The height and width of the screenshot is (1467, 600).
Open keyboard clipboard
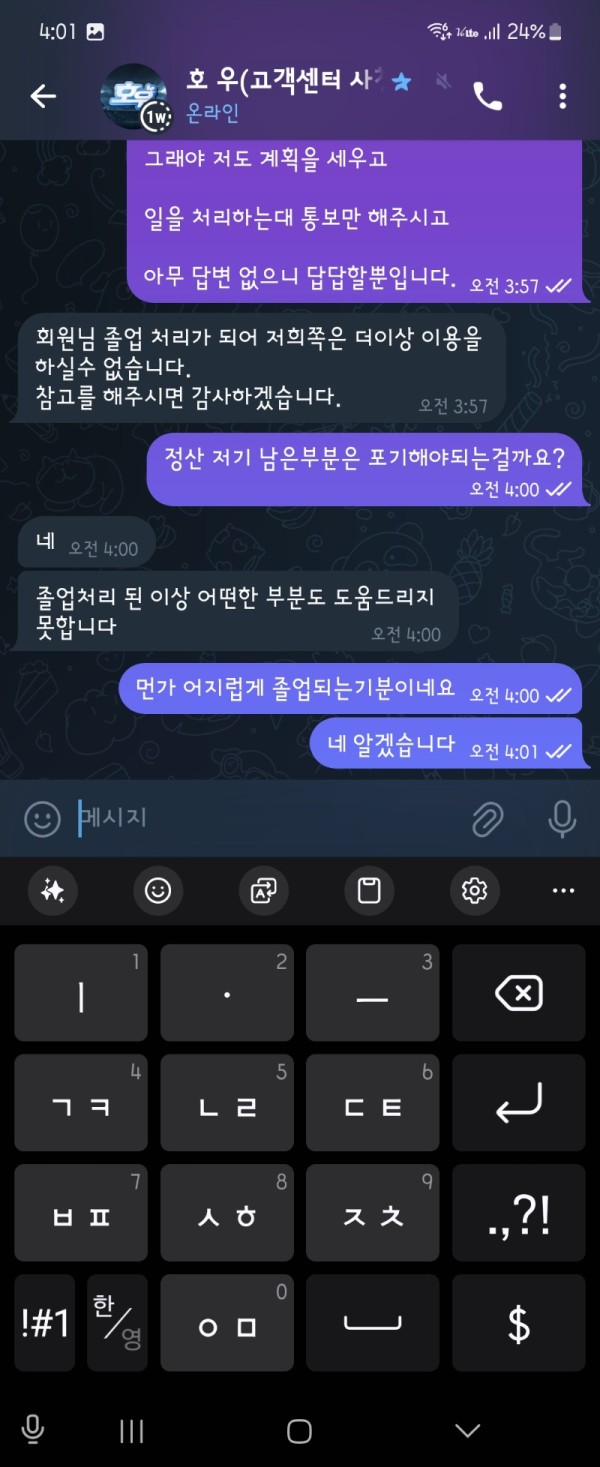pyautogui.click(x=369, y=890)
